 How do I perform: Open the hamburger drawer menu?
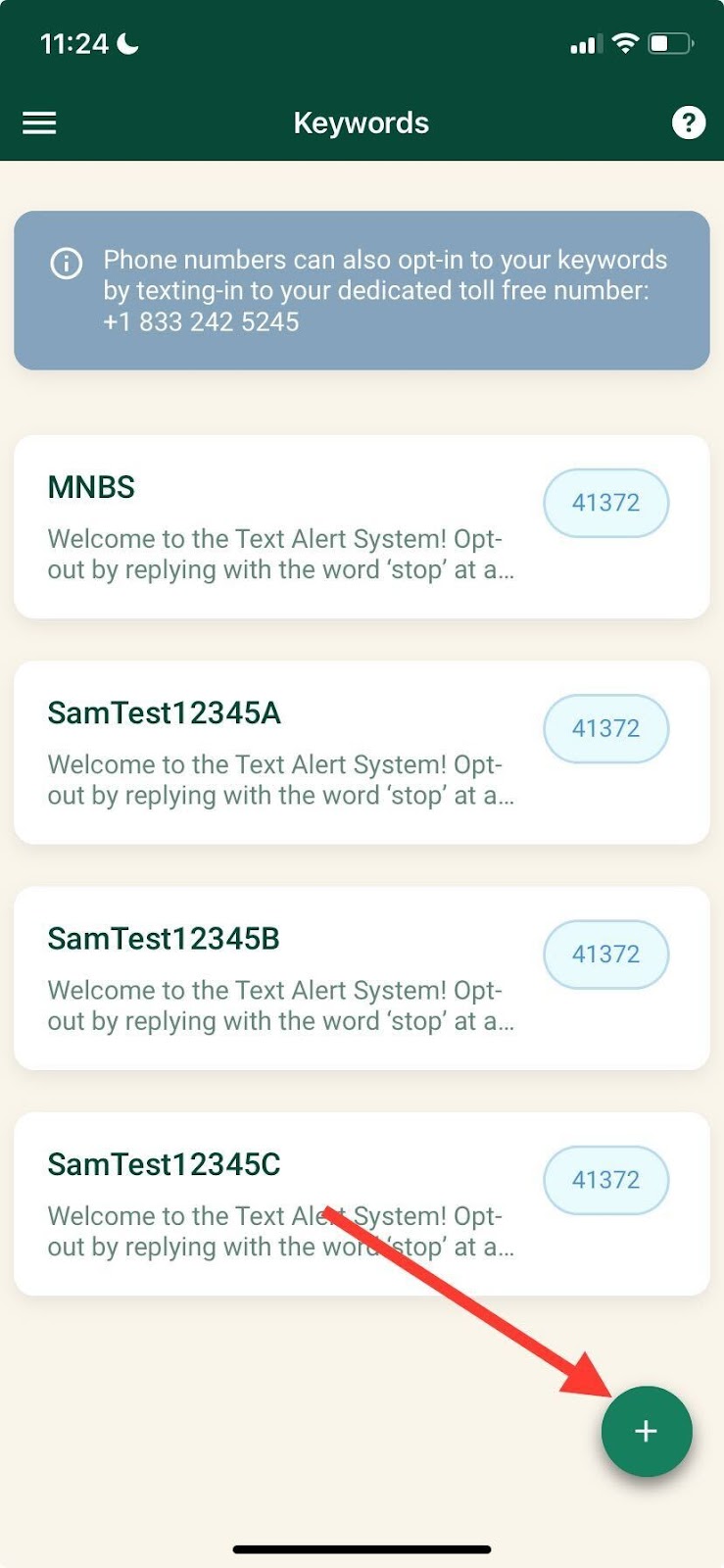(x=39, y=122)
